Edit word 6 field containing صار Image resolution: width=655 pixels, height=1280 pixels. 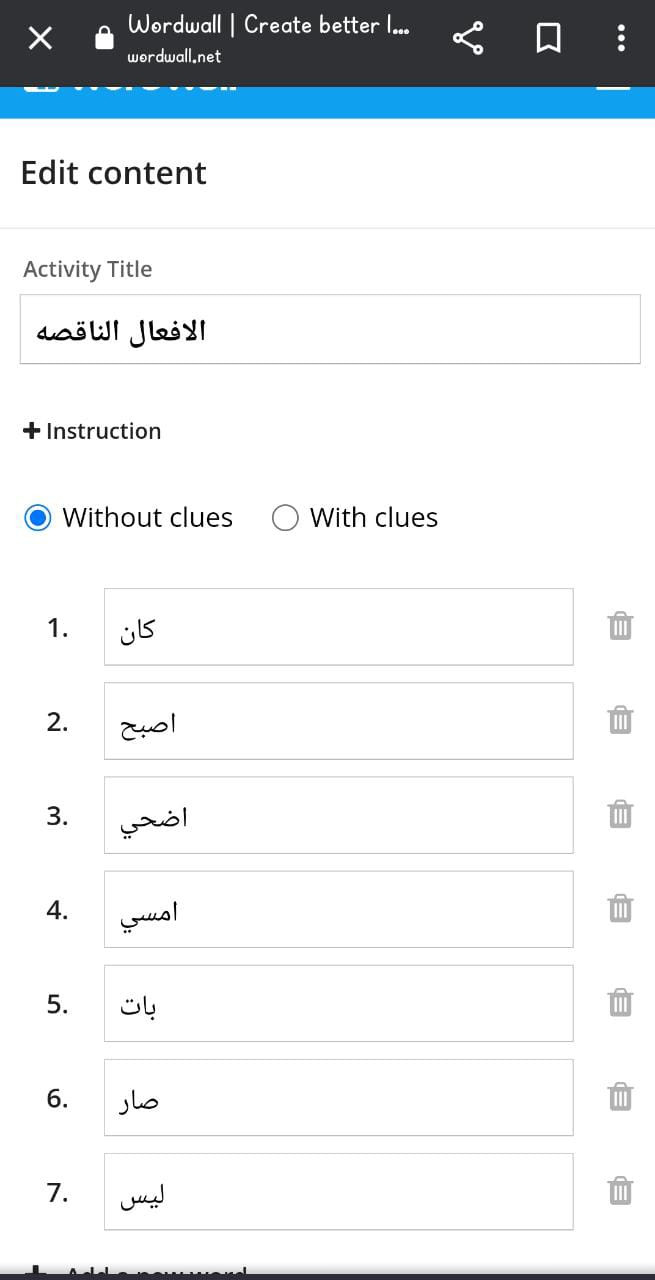[338, 1097]
